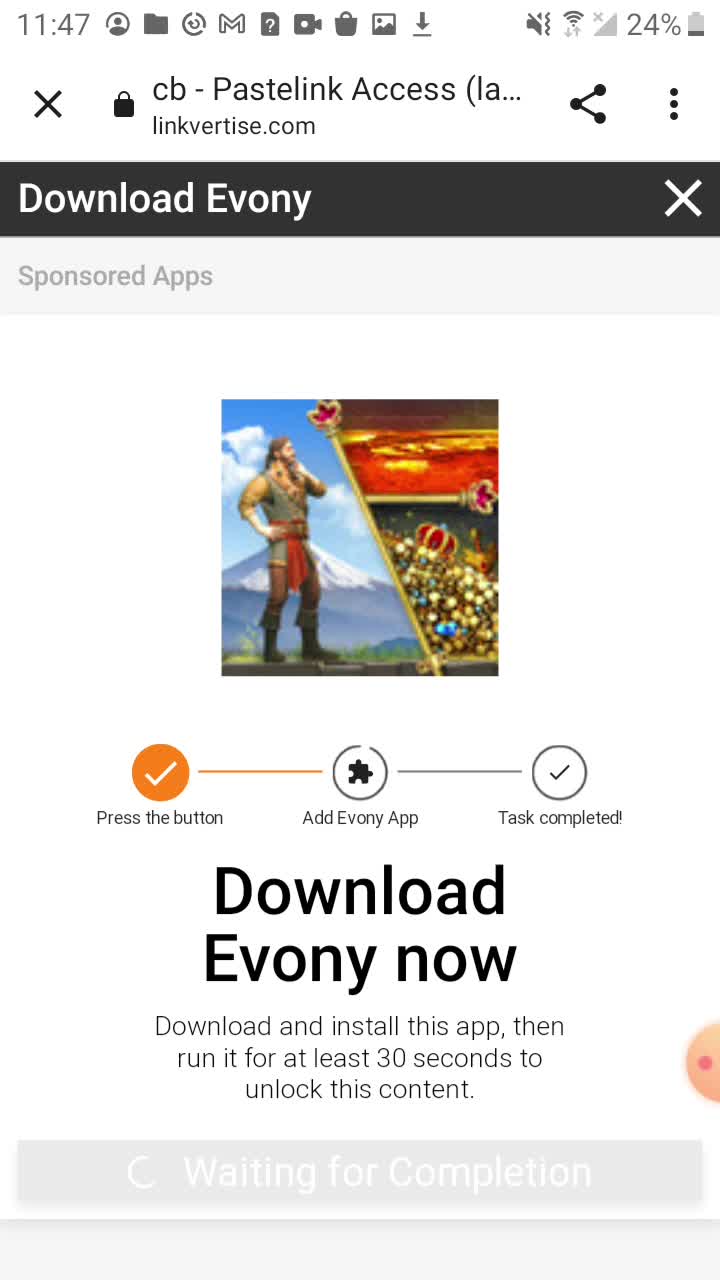This screenshot has height=1280, width=720.
Task: Tap the camera notification icon
Action: coord(307,23)
